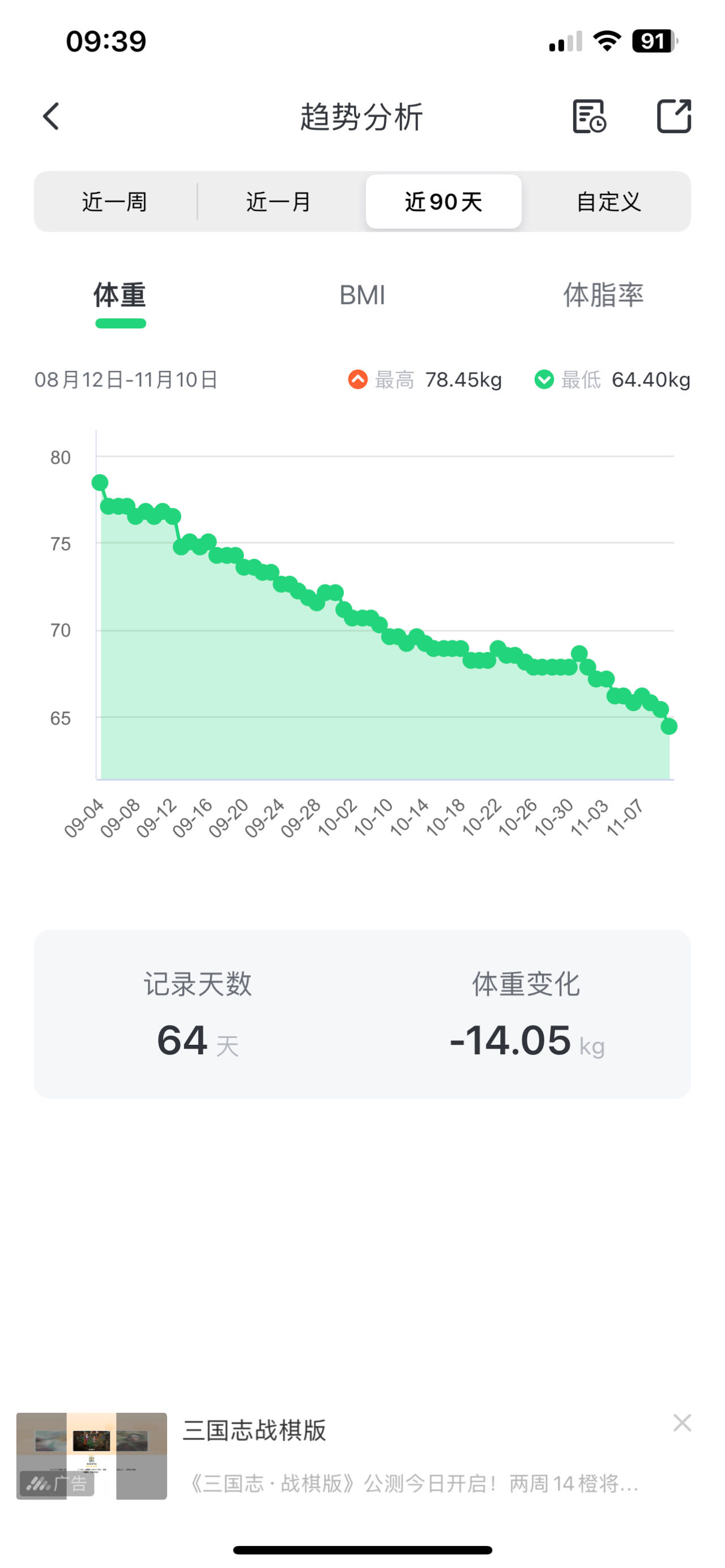Open the records history icon
This screenshot has height=1568, width=725.
click(588, 116)
